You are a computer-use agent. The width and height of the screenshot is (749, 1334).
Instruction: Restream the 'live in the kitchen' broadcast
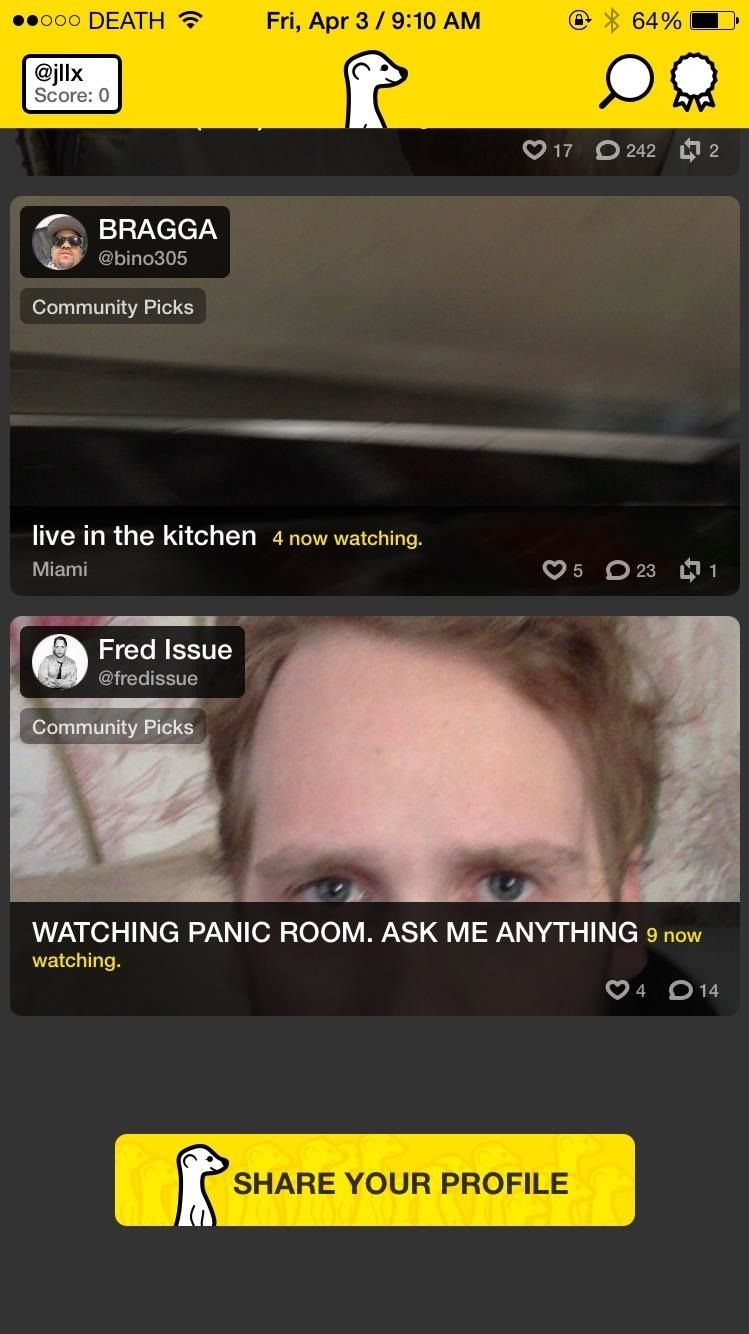click(686, 569)
